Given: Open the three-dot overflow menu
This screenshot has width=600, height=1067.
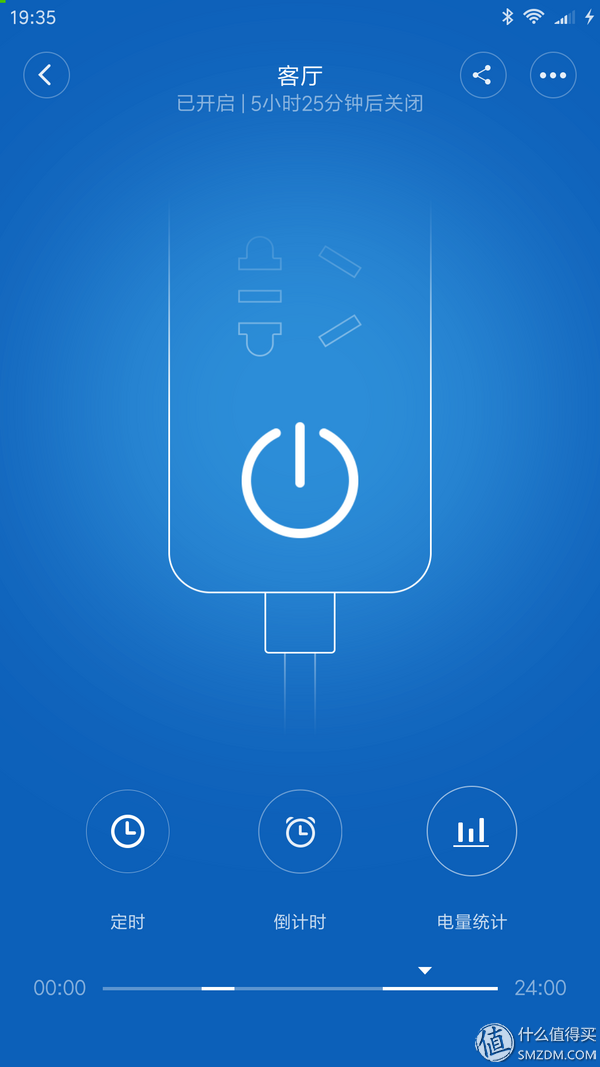Looking at the screenshot, I should tap(553, 75).
